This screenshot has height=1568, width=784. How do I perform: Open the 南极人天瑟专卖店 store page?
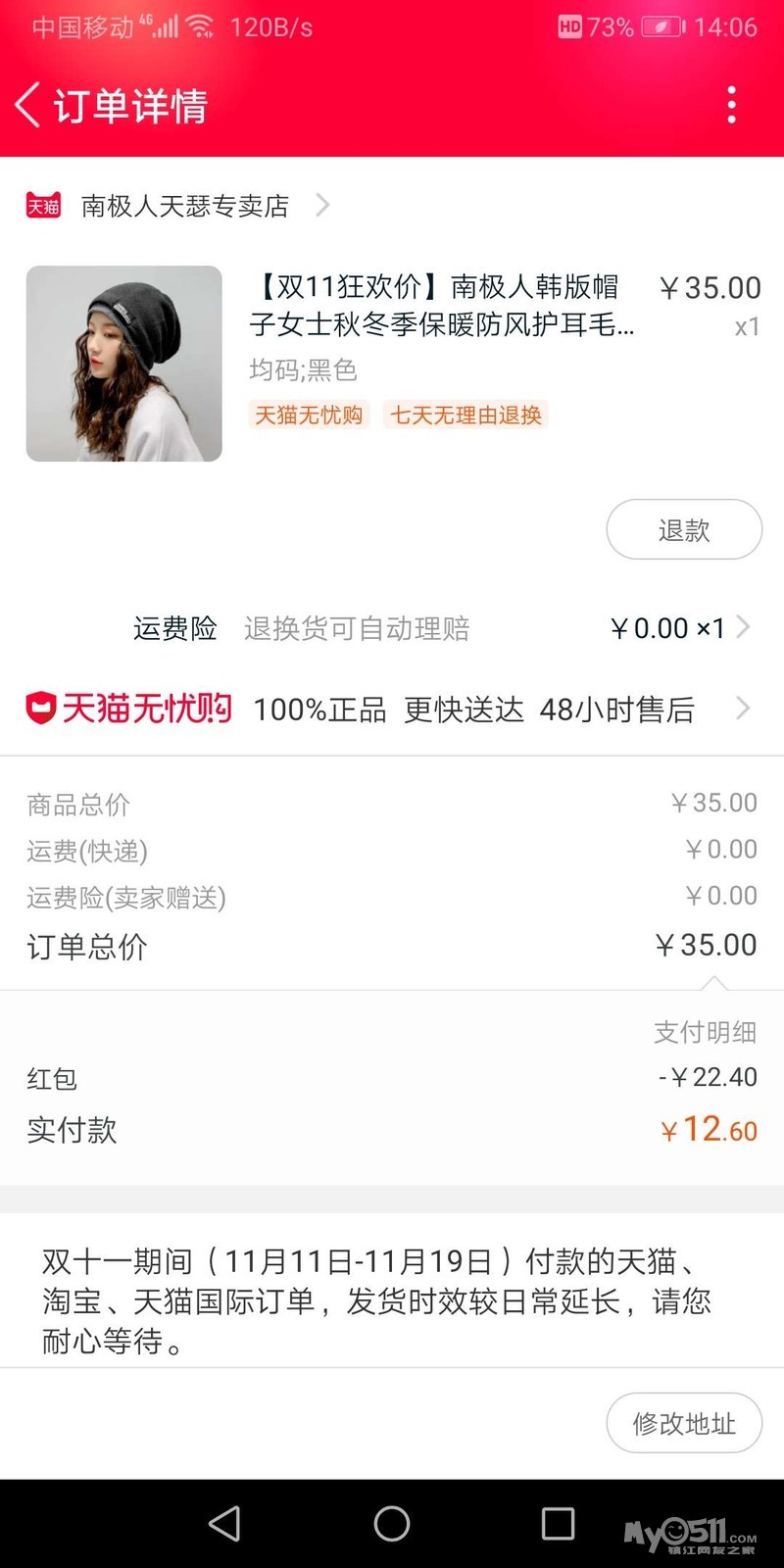pos(185,206)
